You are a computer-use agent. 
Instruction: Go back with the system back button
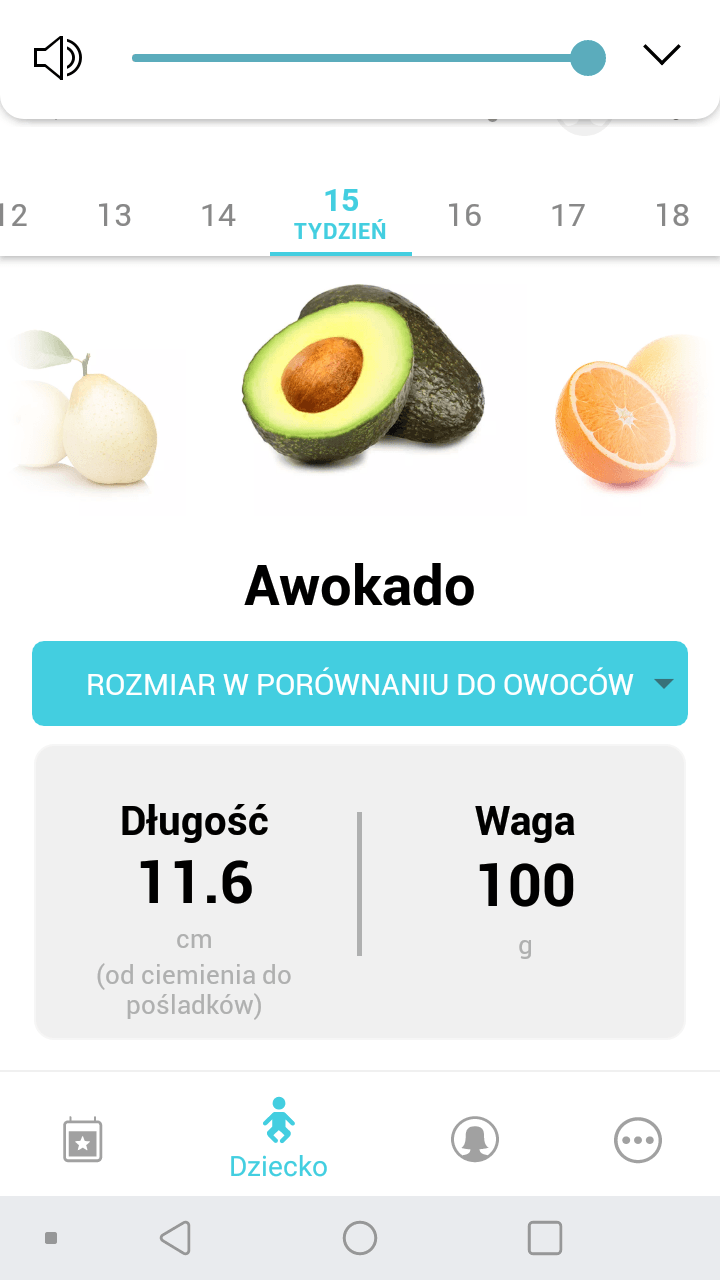pyautogui.click(x=175, y=1238)
